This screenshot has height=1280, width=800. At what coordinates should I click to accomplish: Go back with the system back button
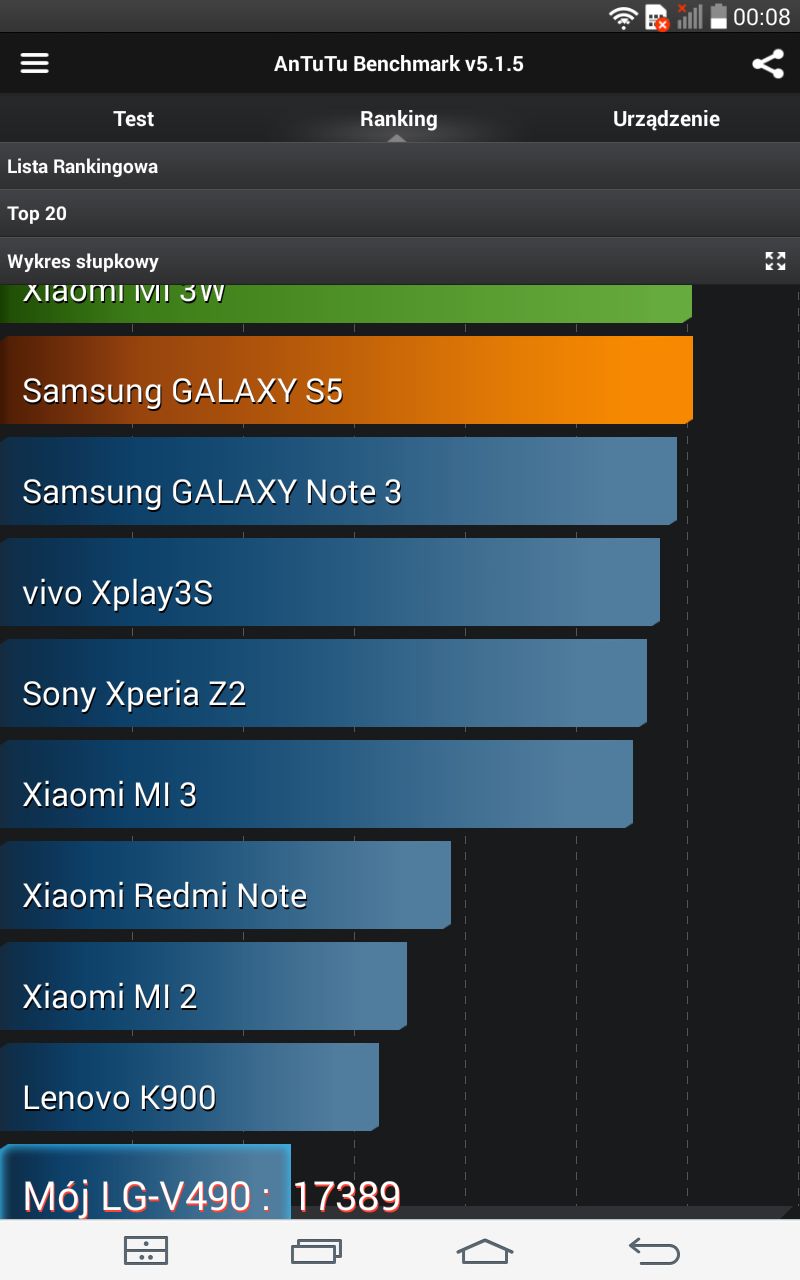point(654,1250)
